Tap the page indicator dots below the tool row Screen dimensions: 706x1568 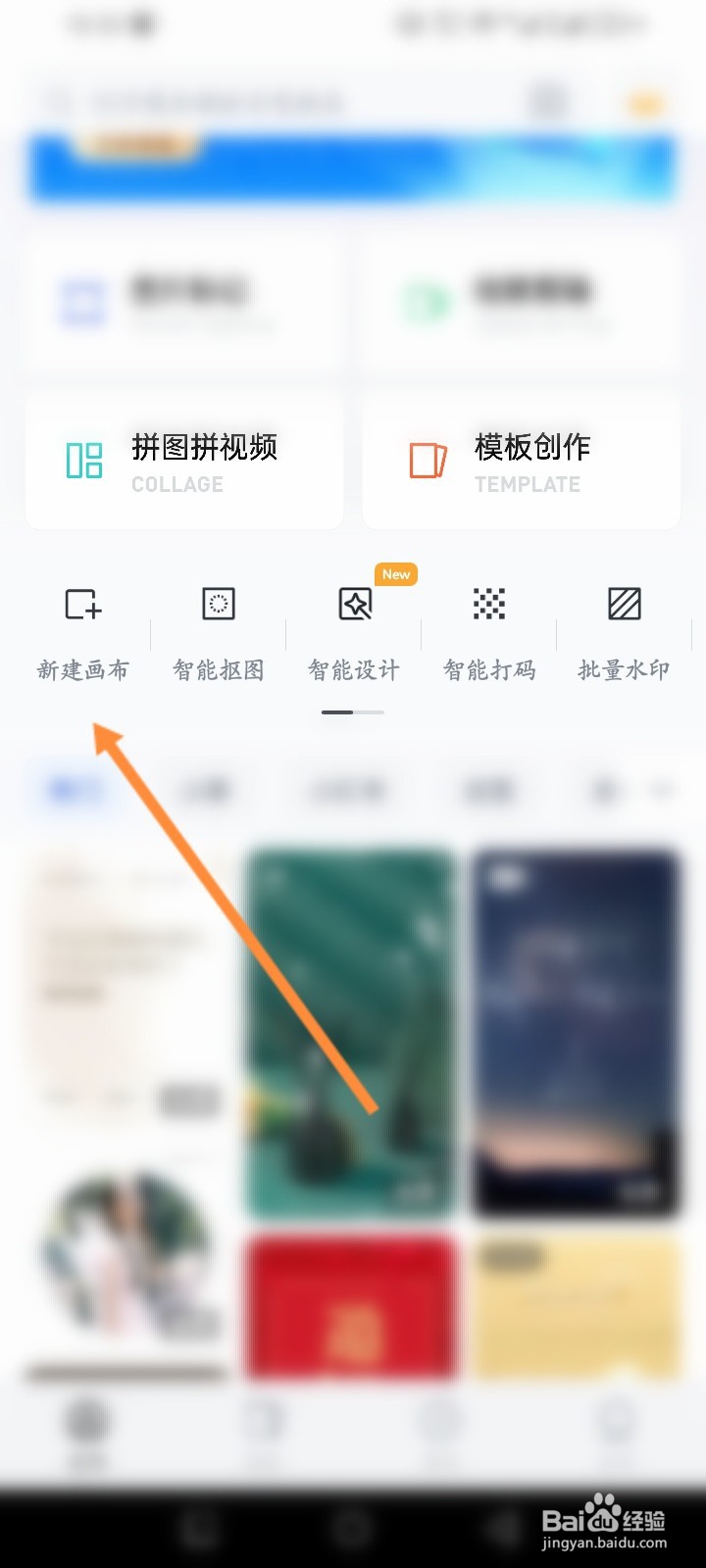tap(352, 712)
